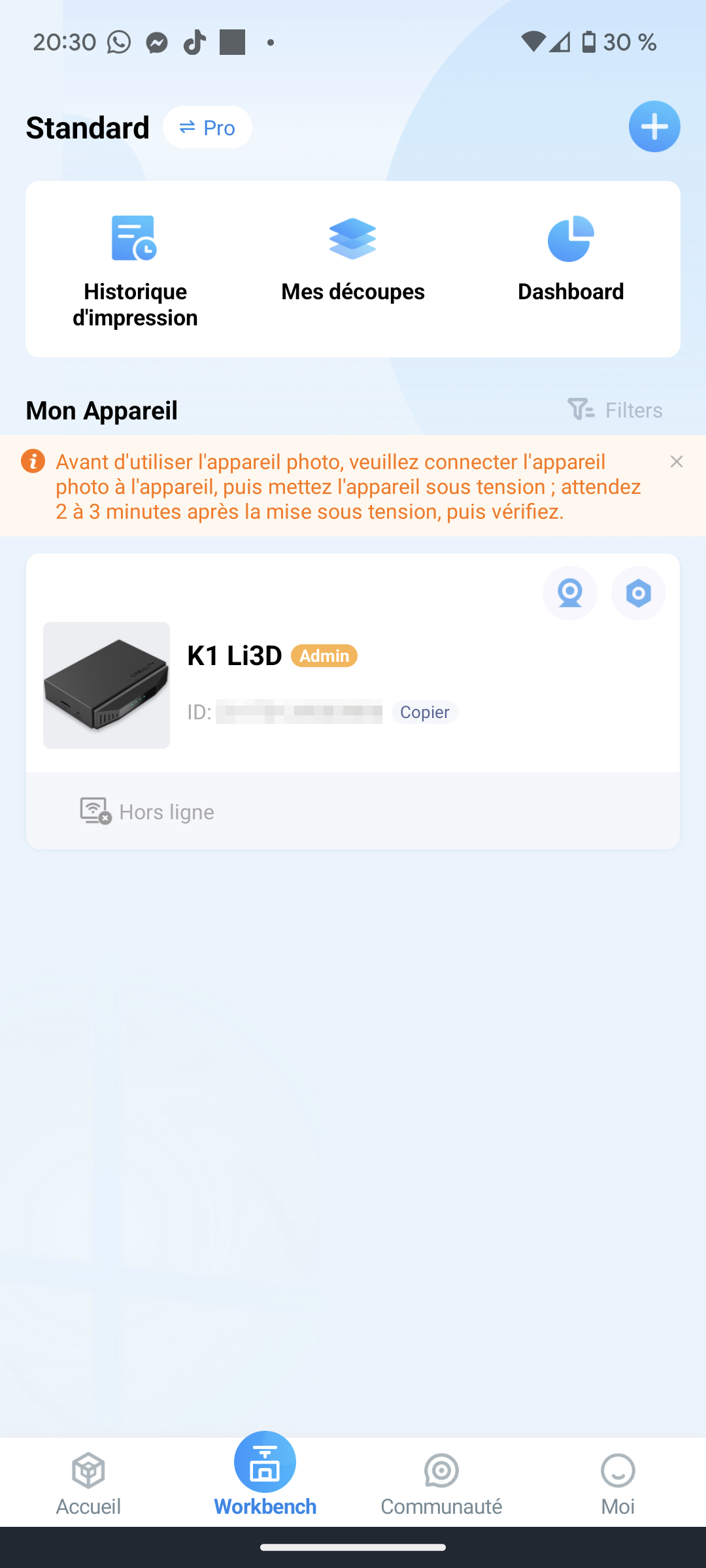
Task: Add a new device with plus button
Action: tap(654, 127)
